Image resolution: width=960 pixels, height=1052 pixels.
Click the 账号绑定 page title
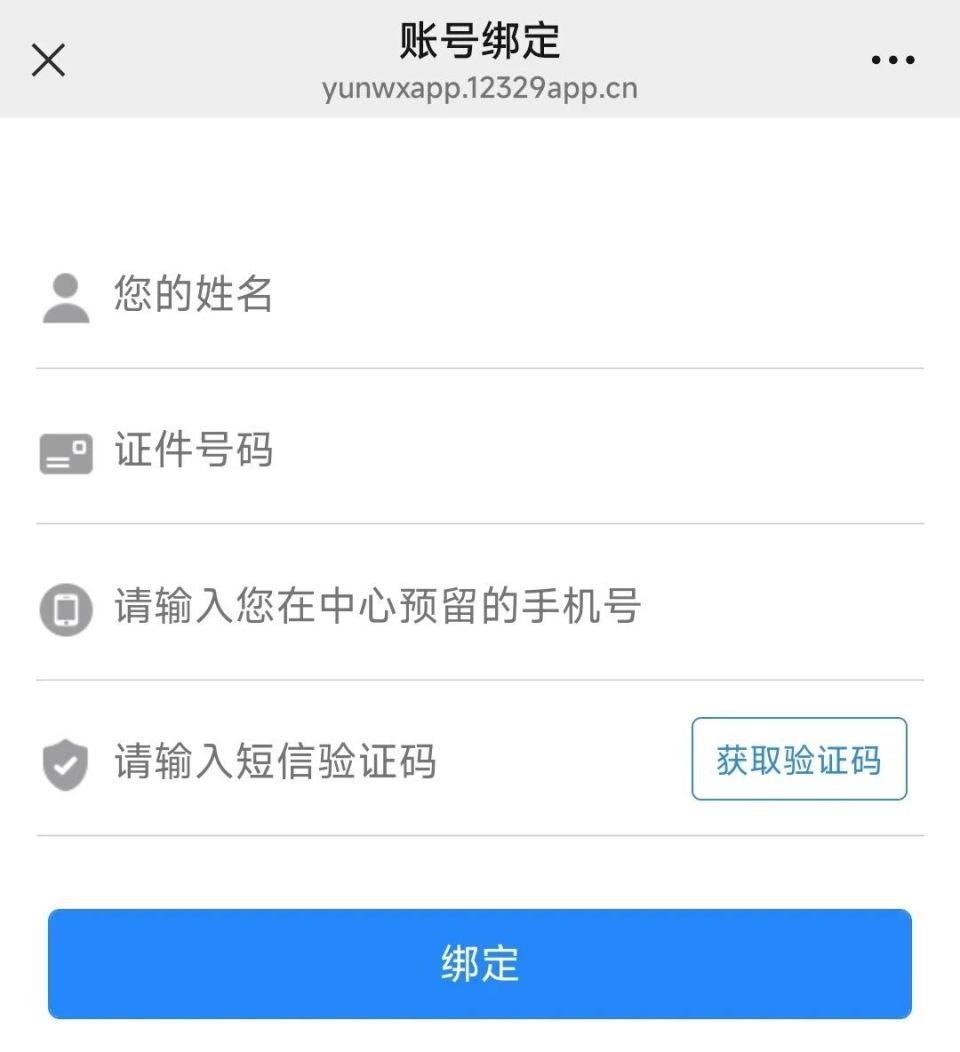(478, 42)
